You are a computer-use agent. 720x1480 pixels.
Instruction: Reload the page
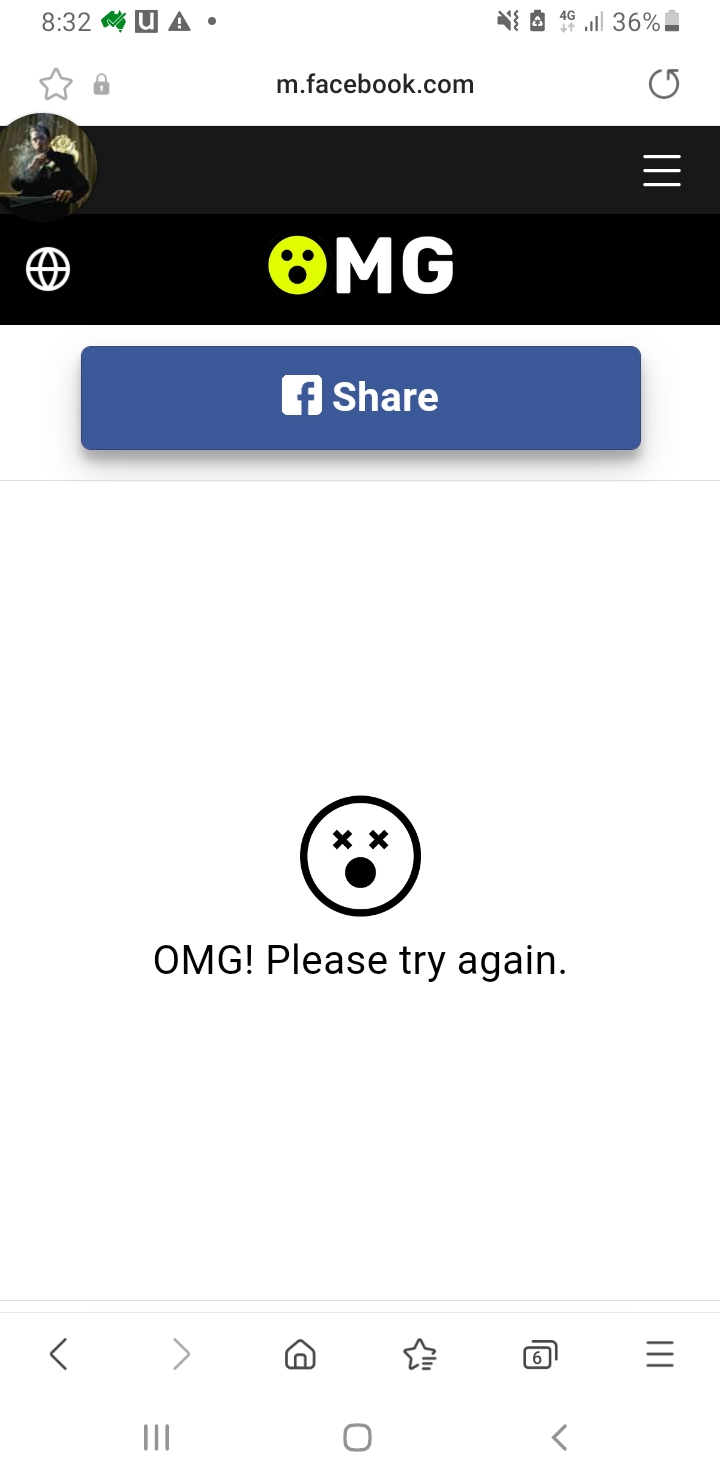tap(664, 85)
